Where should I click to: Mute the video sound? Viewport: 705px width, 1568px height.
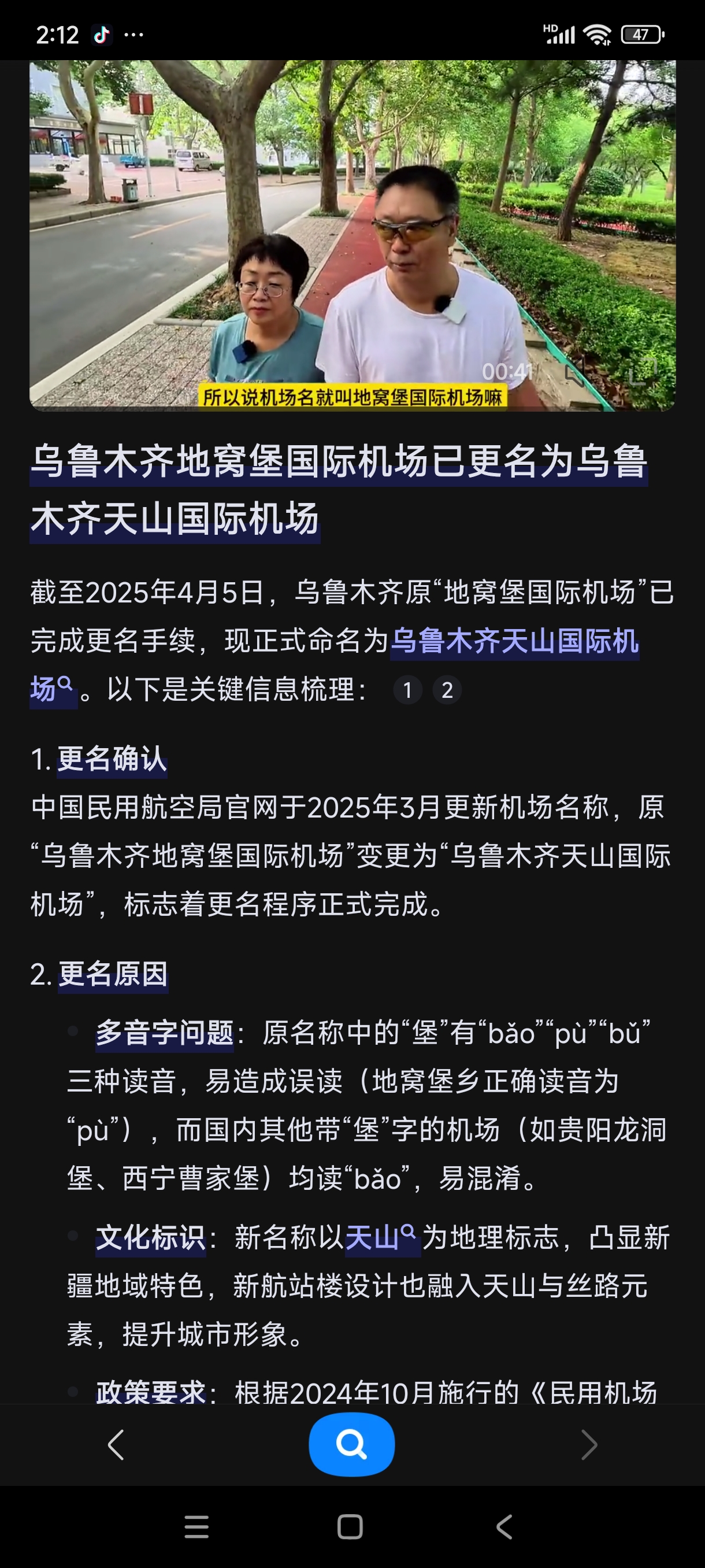tap(575, 372)
